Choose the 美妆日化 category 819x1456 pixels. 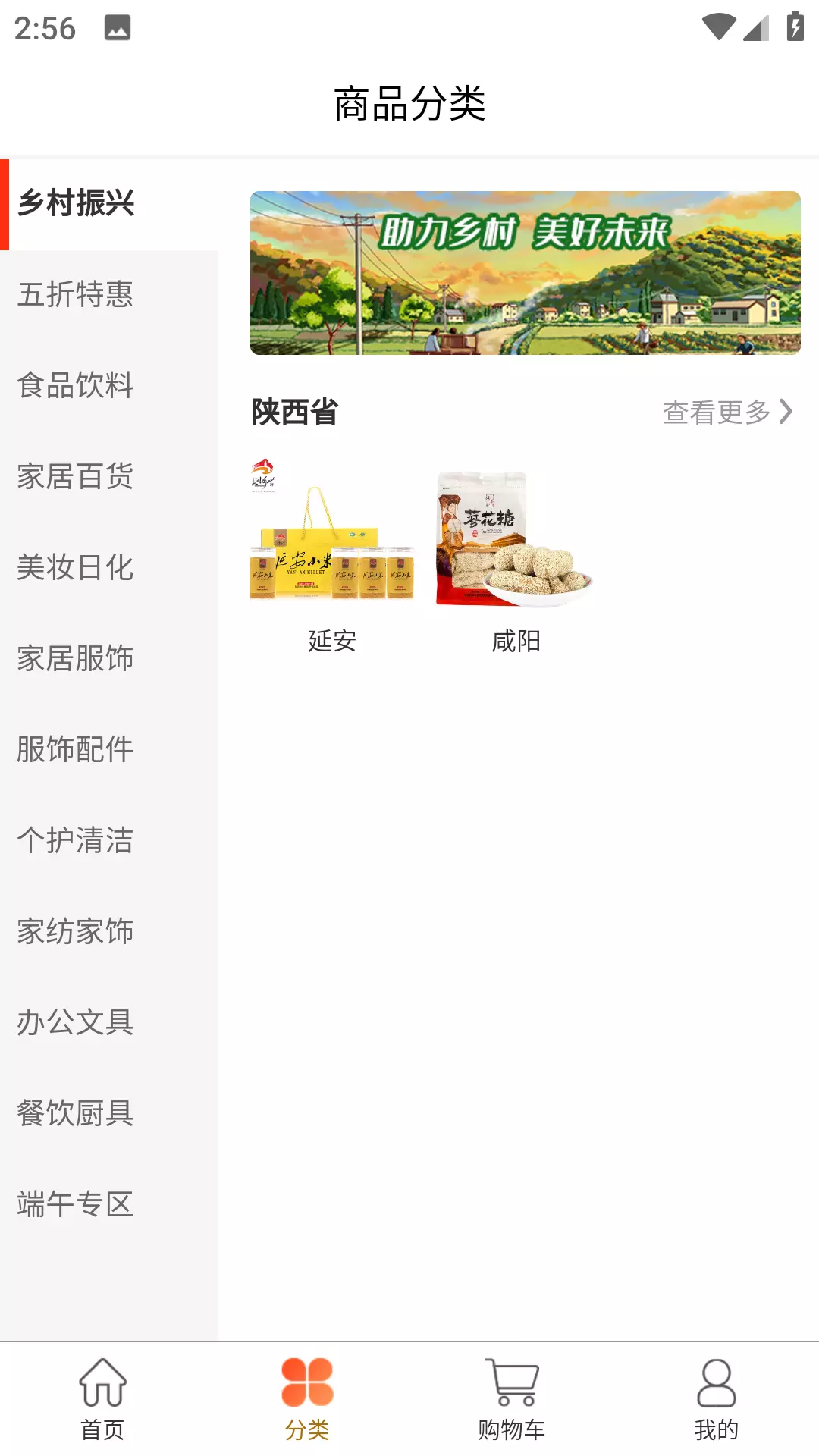(109, 568)
